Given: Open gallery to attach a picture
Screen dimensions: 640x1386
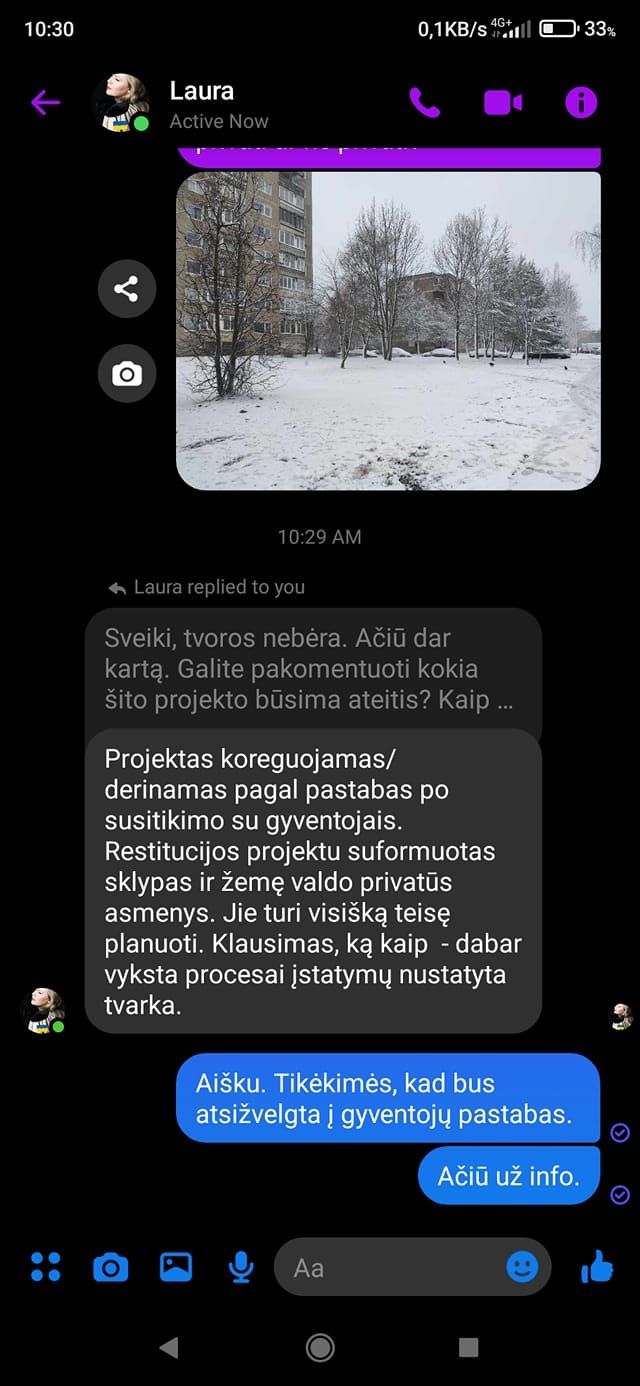Looking at the screenshot, I should coord(176,1267).
